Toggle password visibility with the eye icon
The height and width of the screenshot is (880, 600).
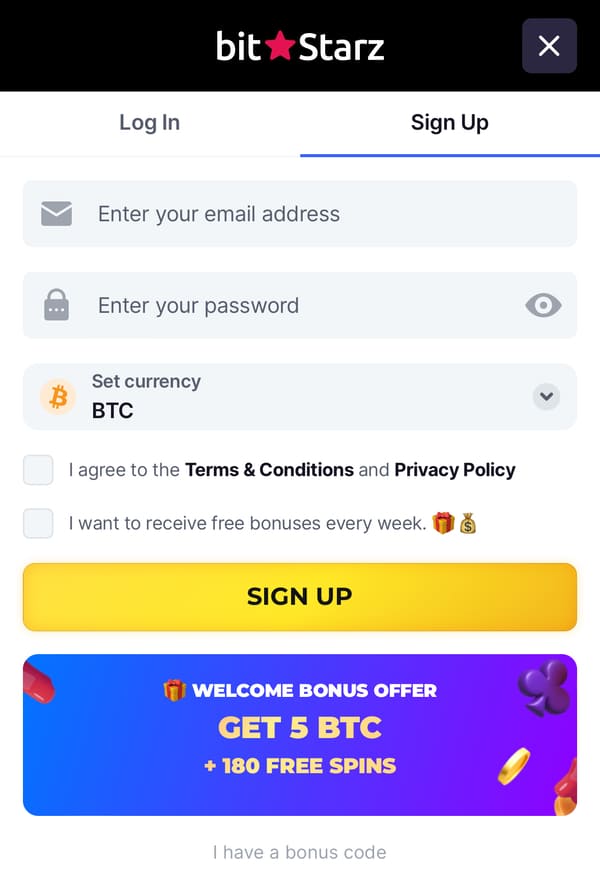coord(543,306)
